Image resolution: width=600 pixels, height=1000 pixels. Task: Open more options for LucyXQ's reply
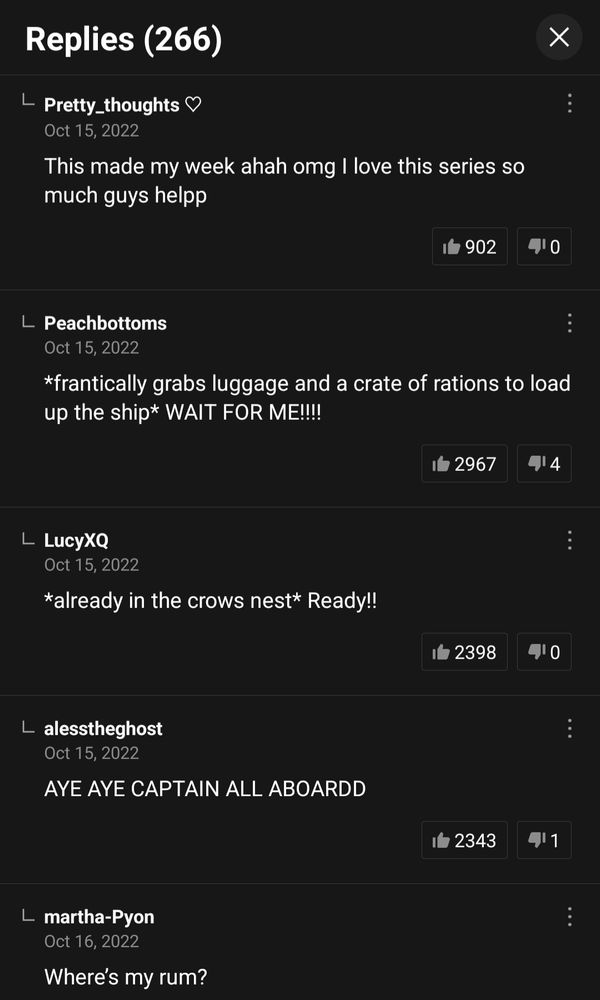coord(569,540)
